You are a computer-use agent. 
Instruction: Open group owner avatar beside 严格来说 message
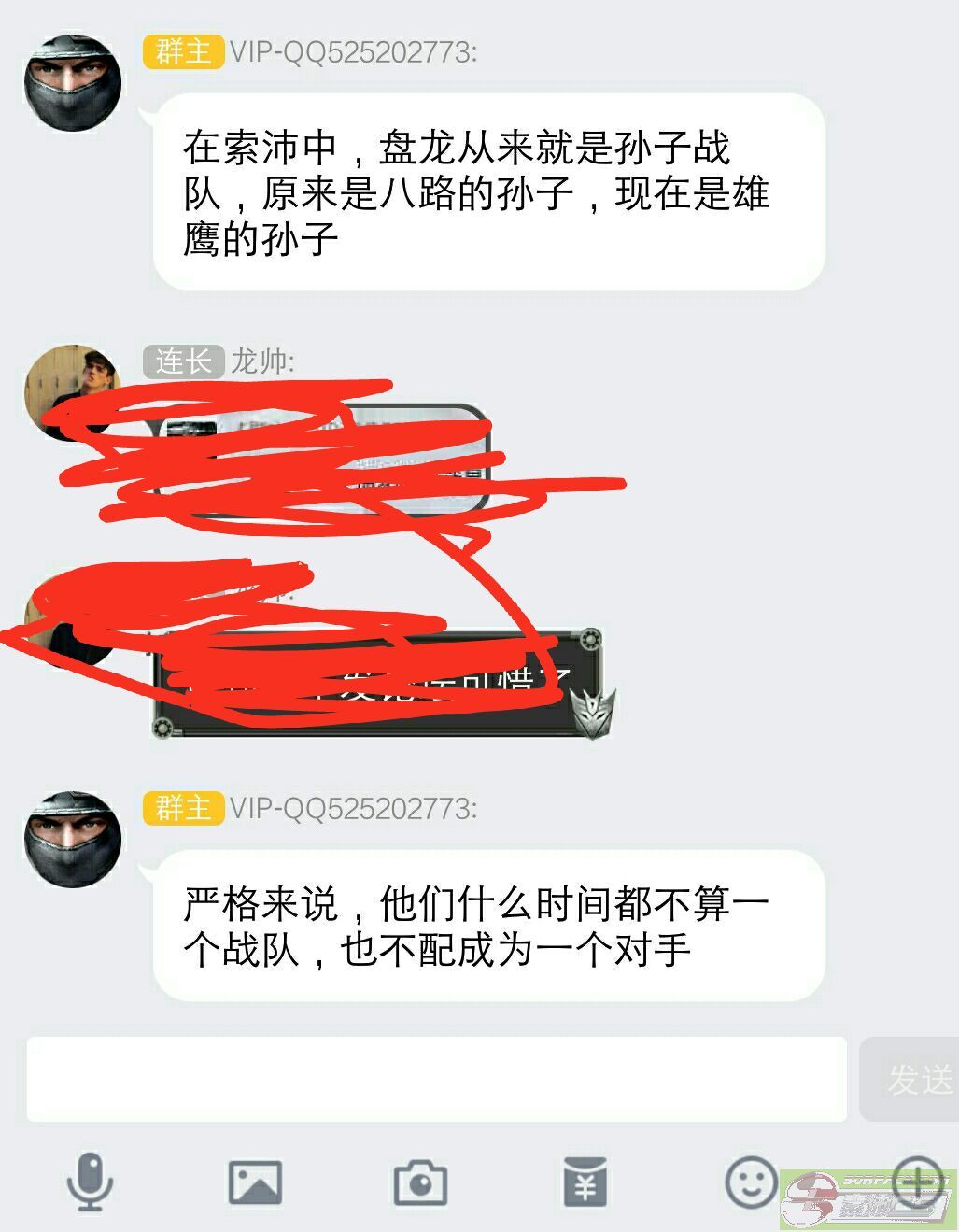[x=73, y=838]
